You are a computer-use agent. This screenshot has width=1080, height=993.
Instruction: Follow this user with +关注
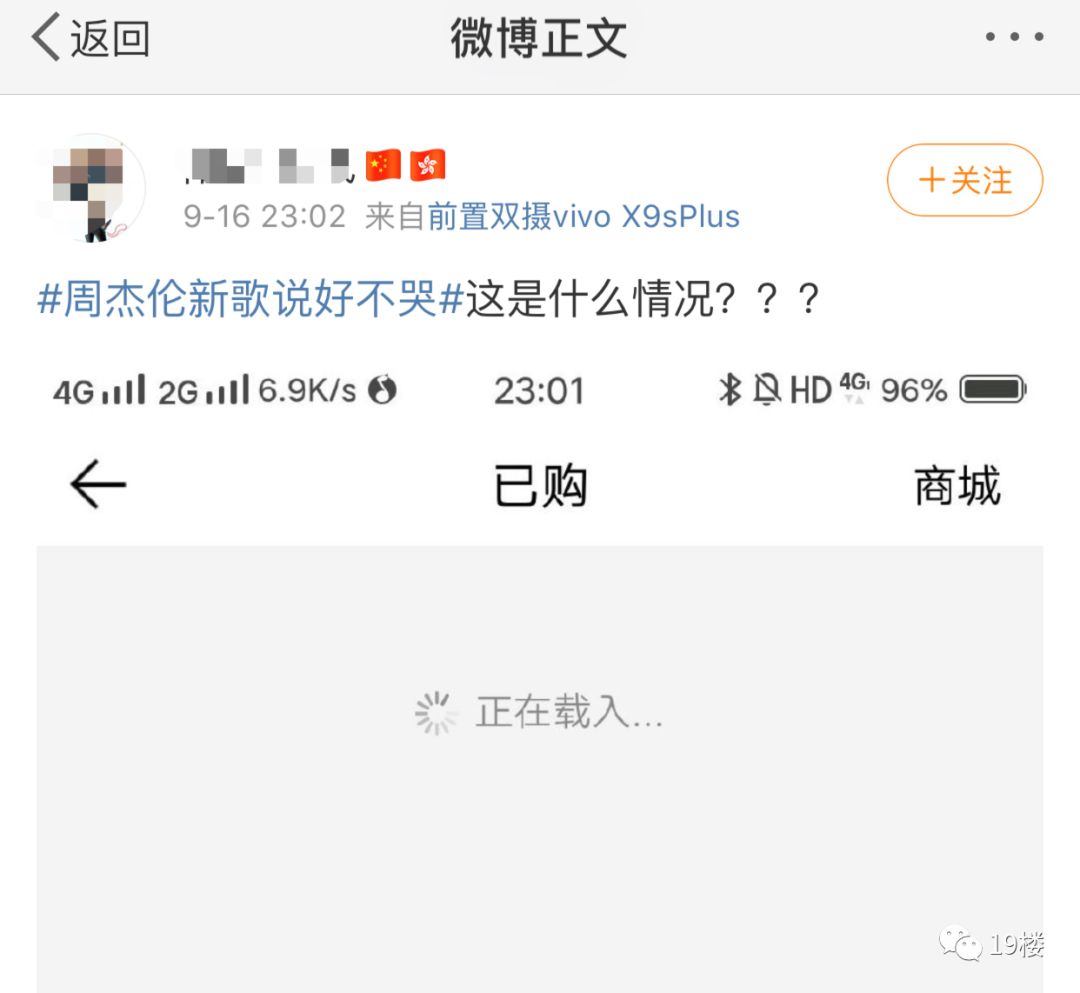point(964,181)
